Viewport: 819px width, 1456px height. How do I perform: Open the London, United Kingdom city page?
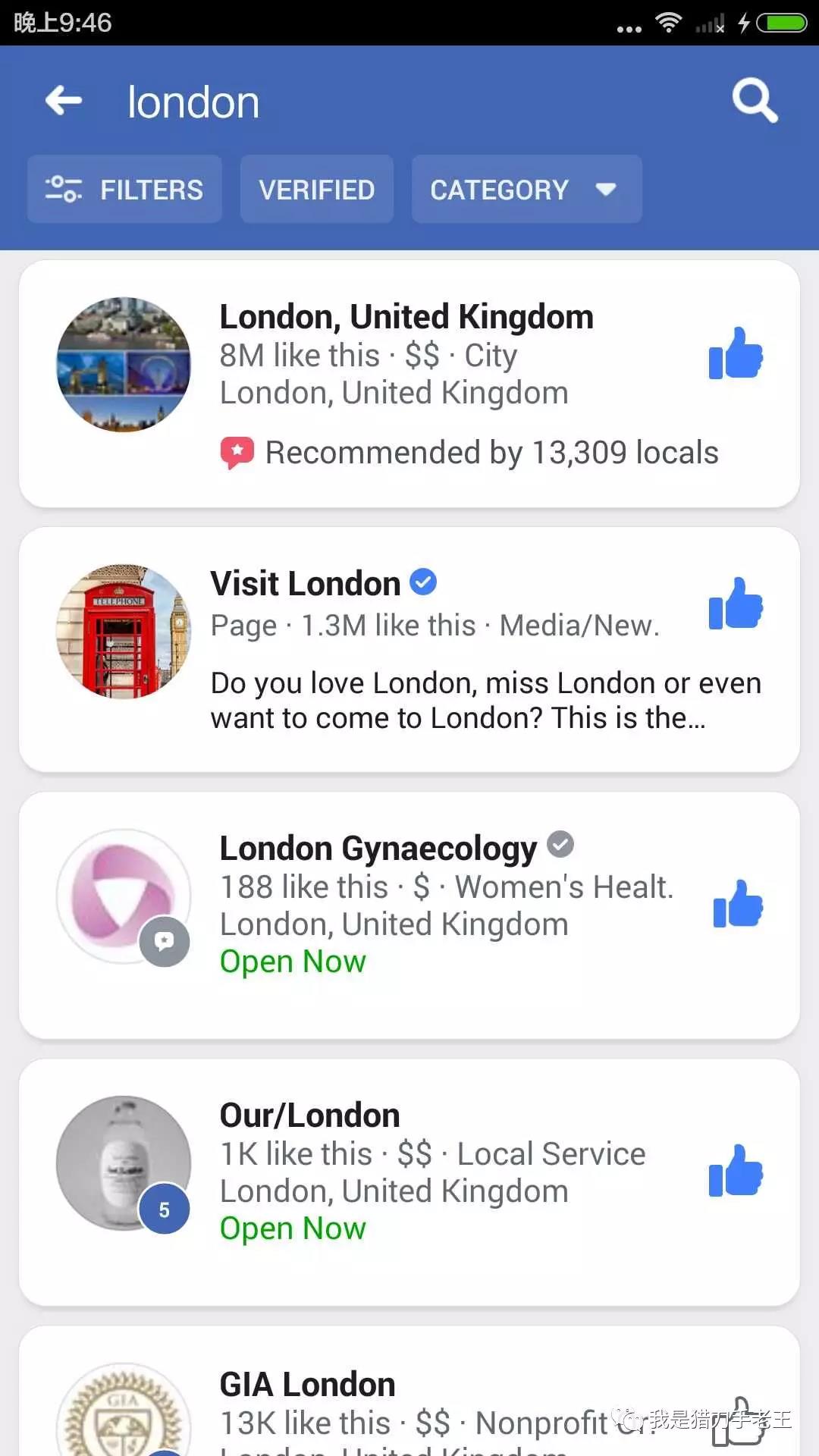pyautogui.click(x=406, y=318)
